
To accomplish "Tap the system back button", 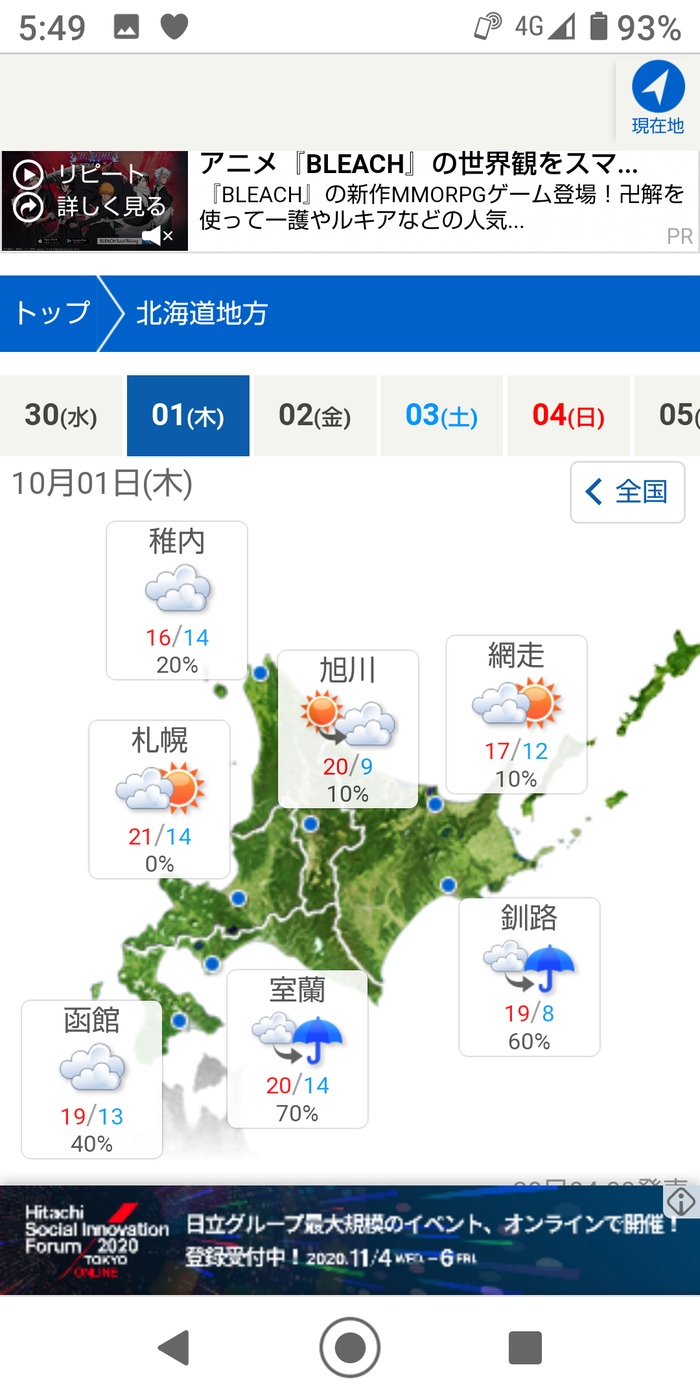I will tap(174, 1348).
